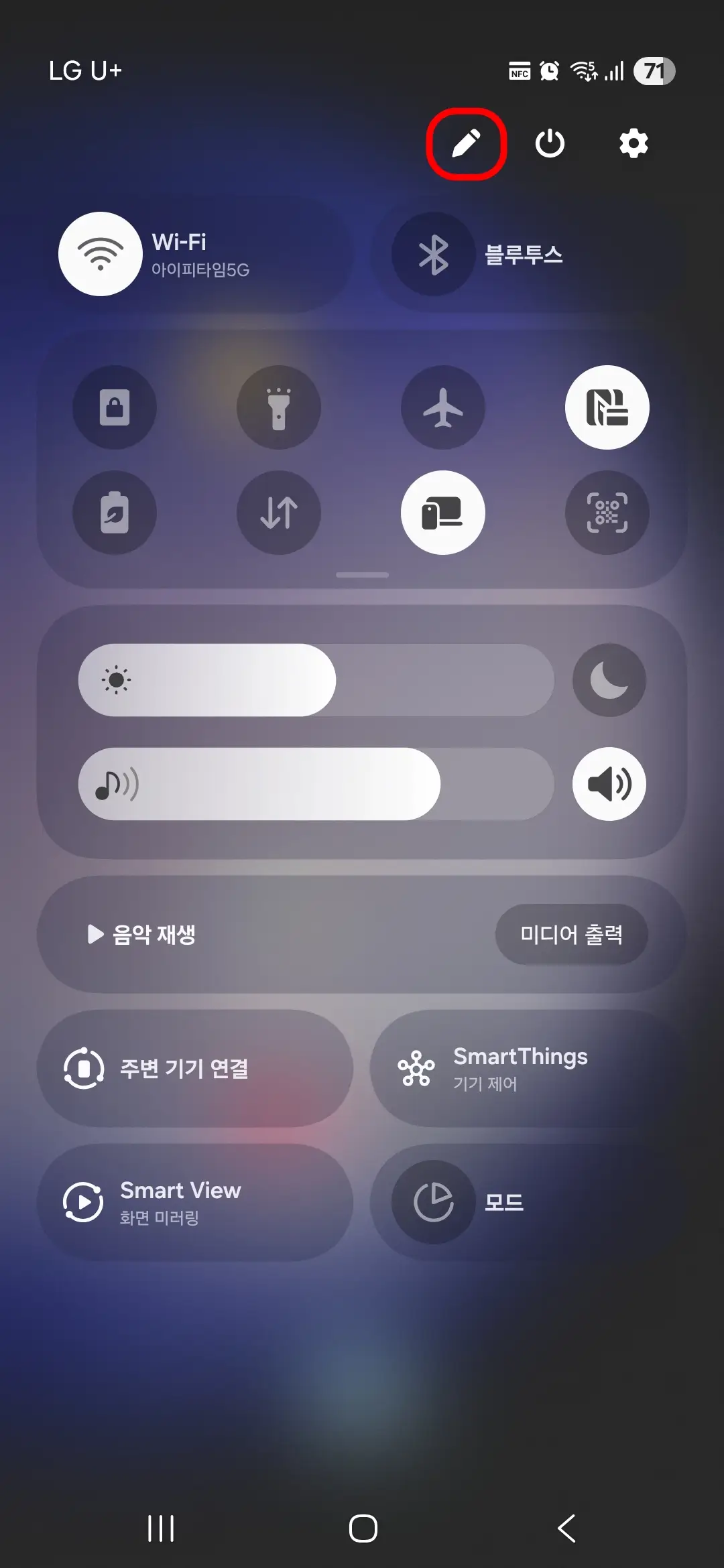Toggle dark mode with the moon icon
The image size is (724, 1568).
pyautogui.click(x=608, y=679)
